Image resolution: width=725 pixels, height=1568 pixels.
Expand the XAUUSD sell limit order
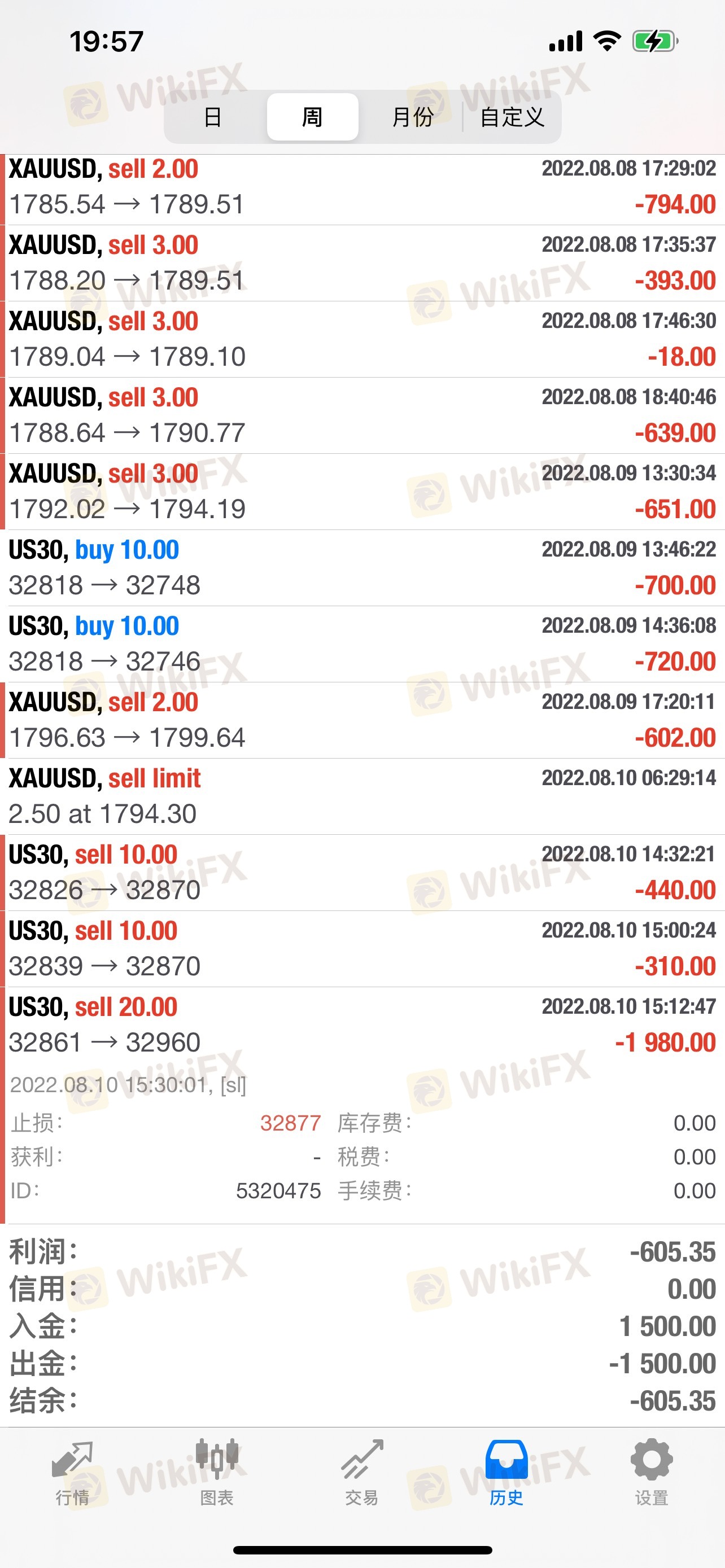362,796
